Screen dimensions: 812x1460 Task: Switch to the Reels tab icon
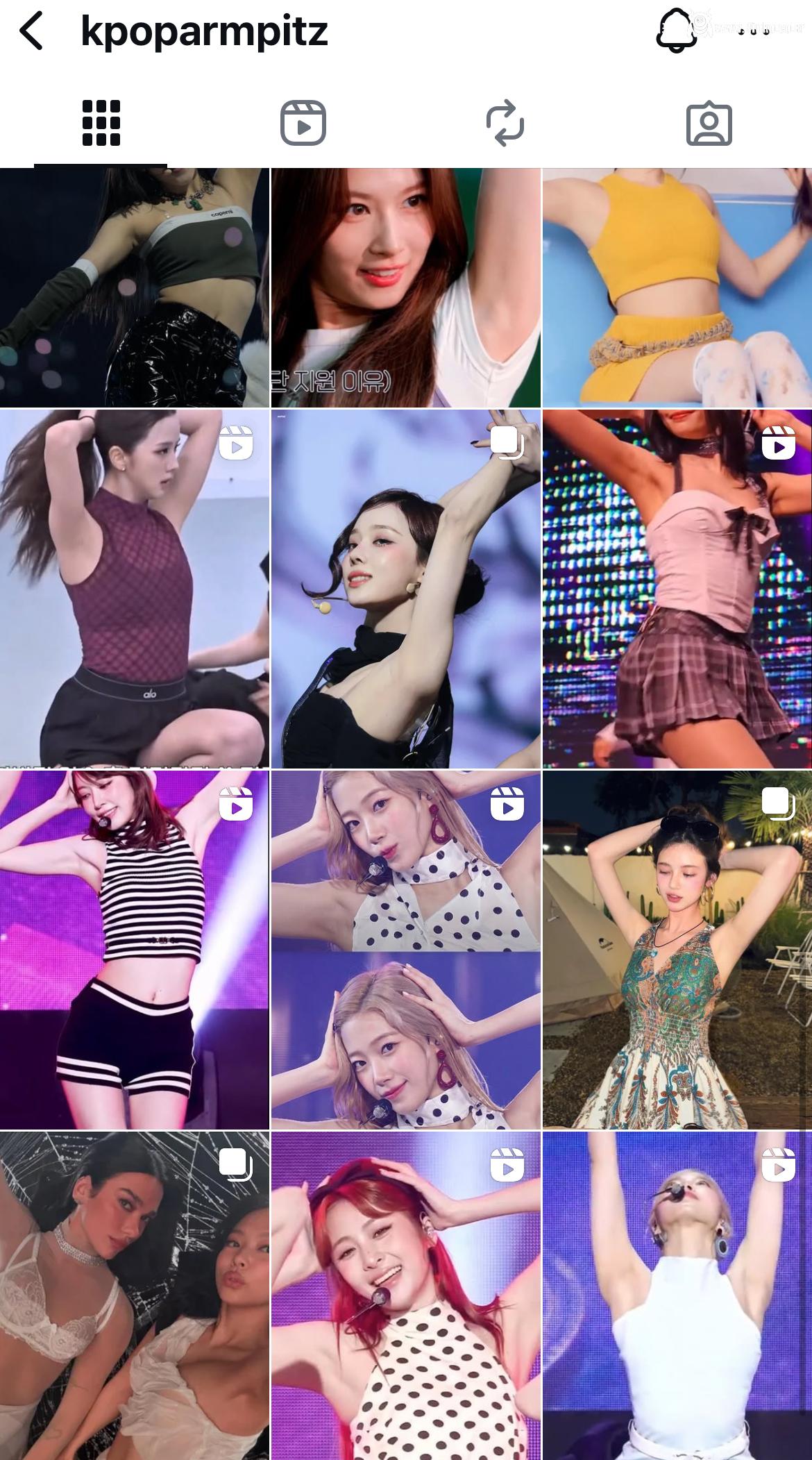(303, 123)
